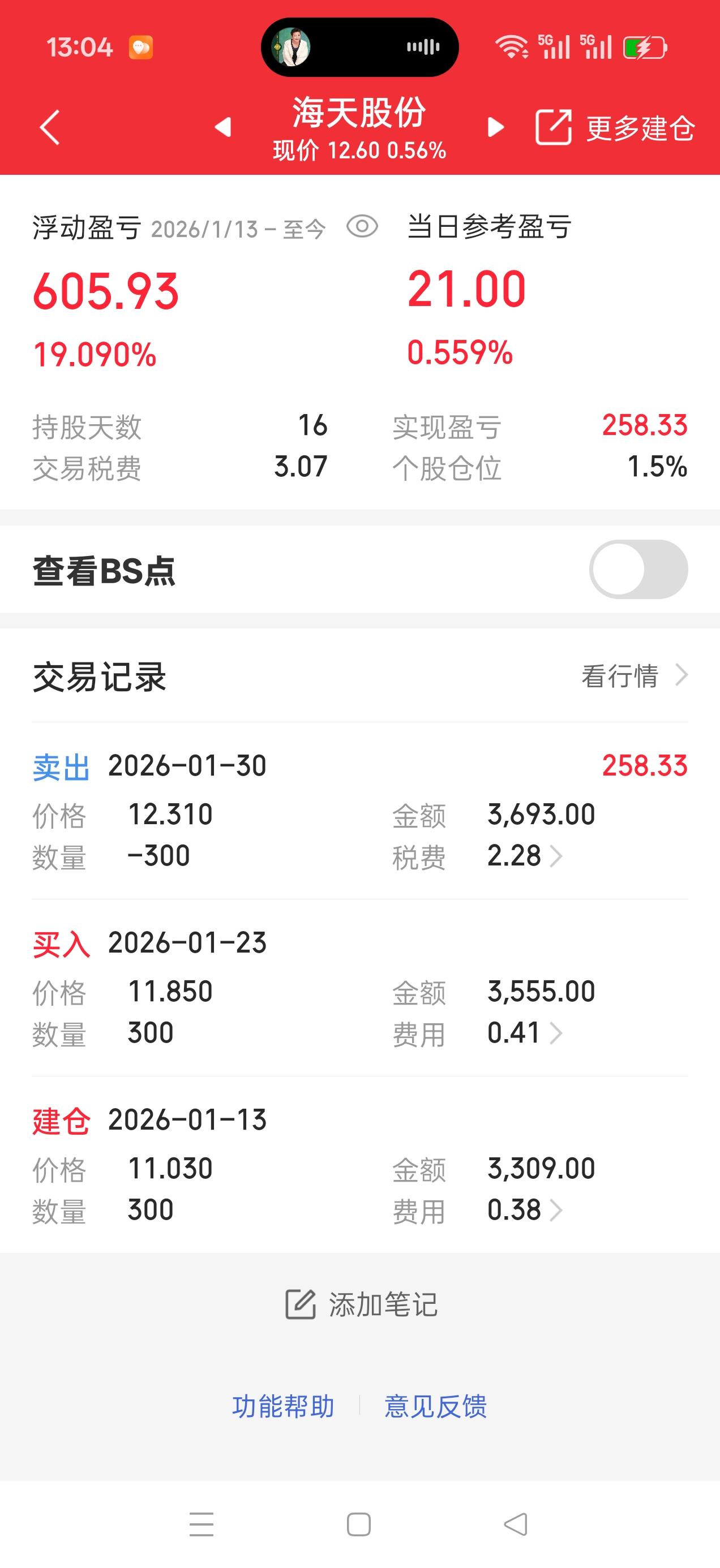Expand the 0.41 fee details

[524, 1033]
